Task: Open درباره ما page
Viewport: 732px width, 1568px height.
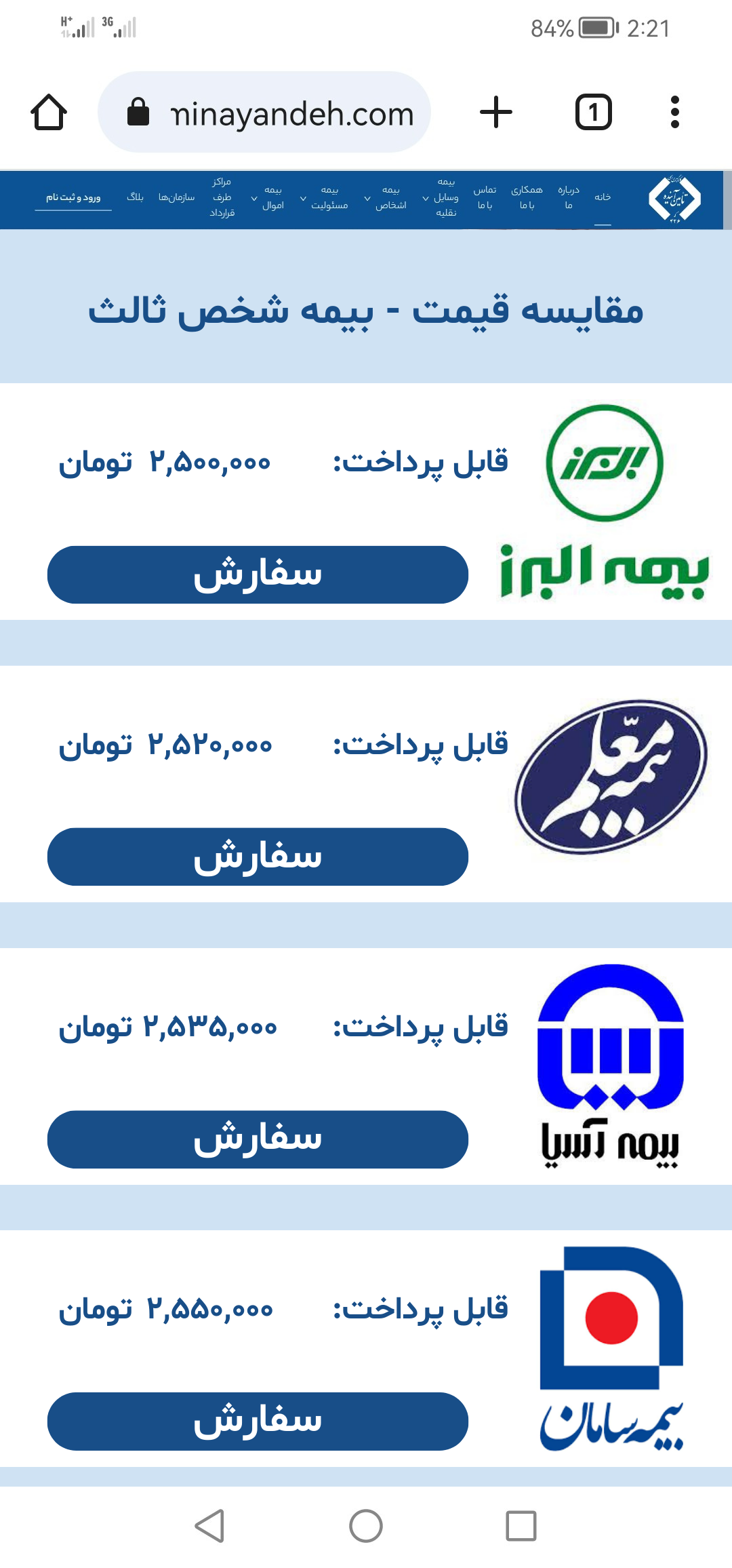Action: point(568,197)
